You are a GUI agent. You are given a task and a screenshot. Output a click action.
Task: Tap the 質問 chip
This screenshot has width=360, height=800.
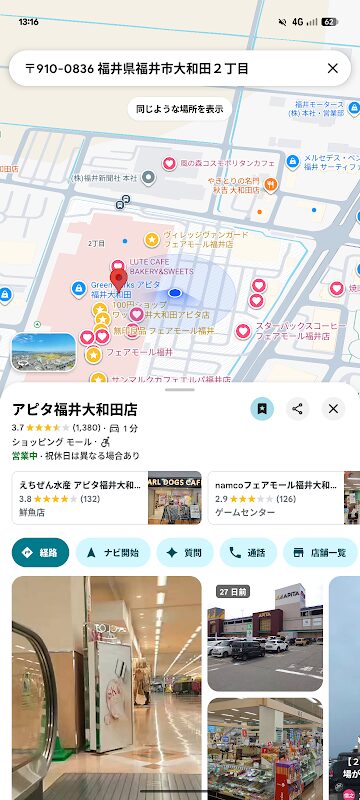click(185, 553)
